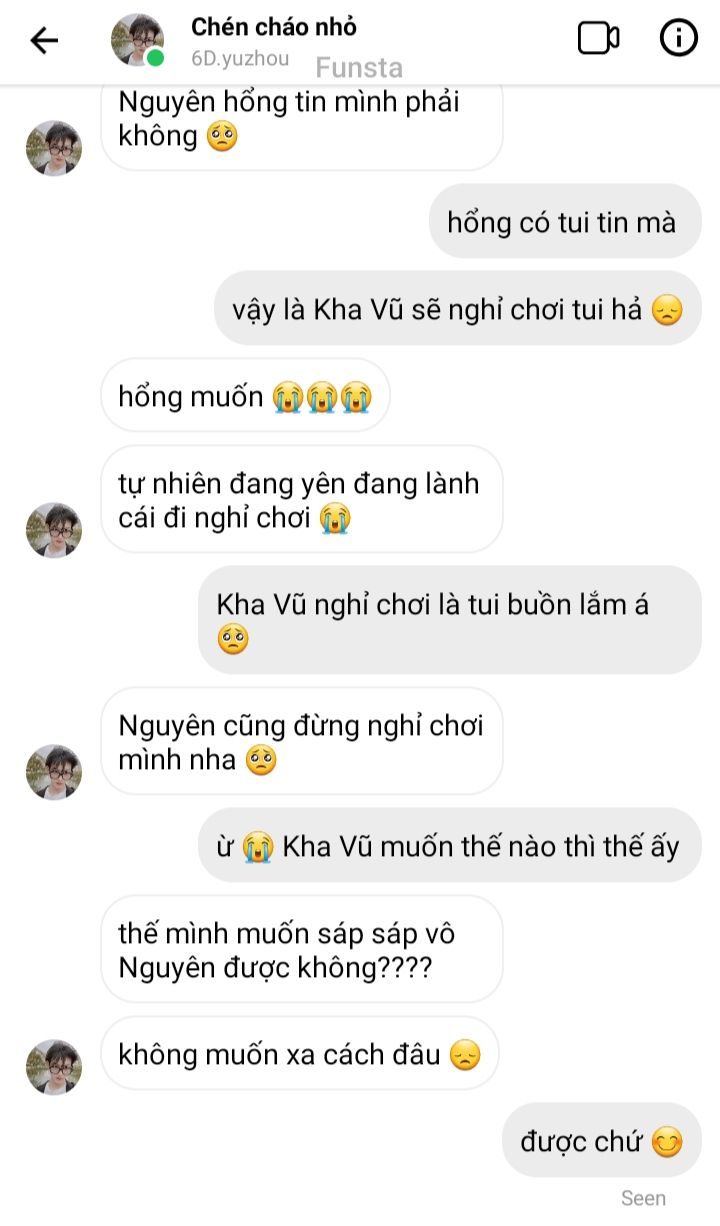Viewport: 720px width, 1226px height.
Task: Open conversation info details
Action: 678,39
